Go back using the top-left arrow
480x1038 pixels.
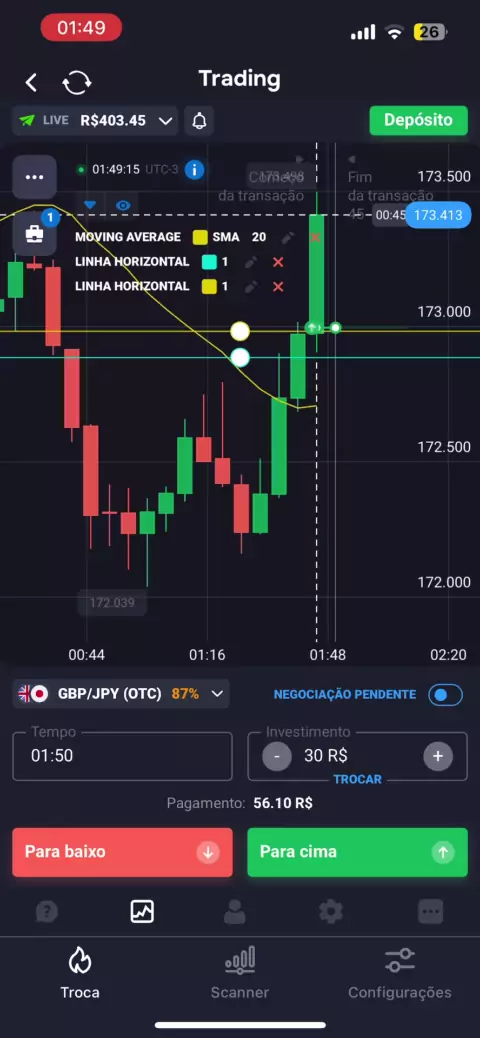[31, 83]
